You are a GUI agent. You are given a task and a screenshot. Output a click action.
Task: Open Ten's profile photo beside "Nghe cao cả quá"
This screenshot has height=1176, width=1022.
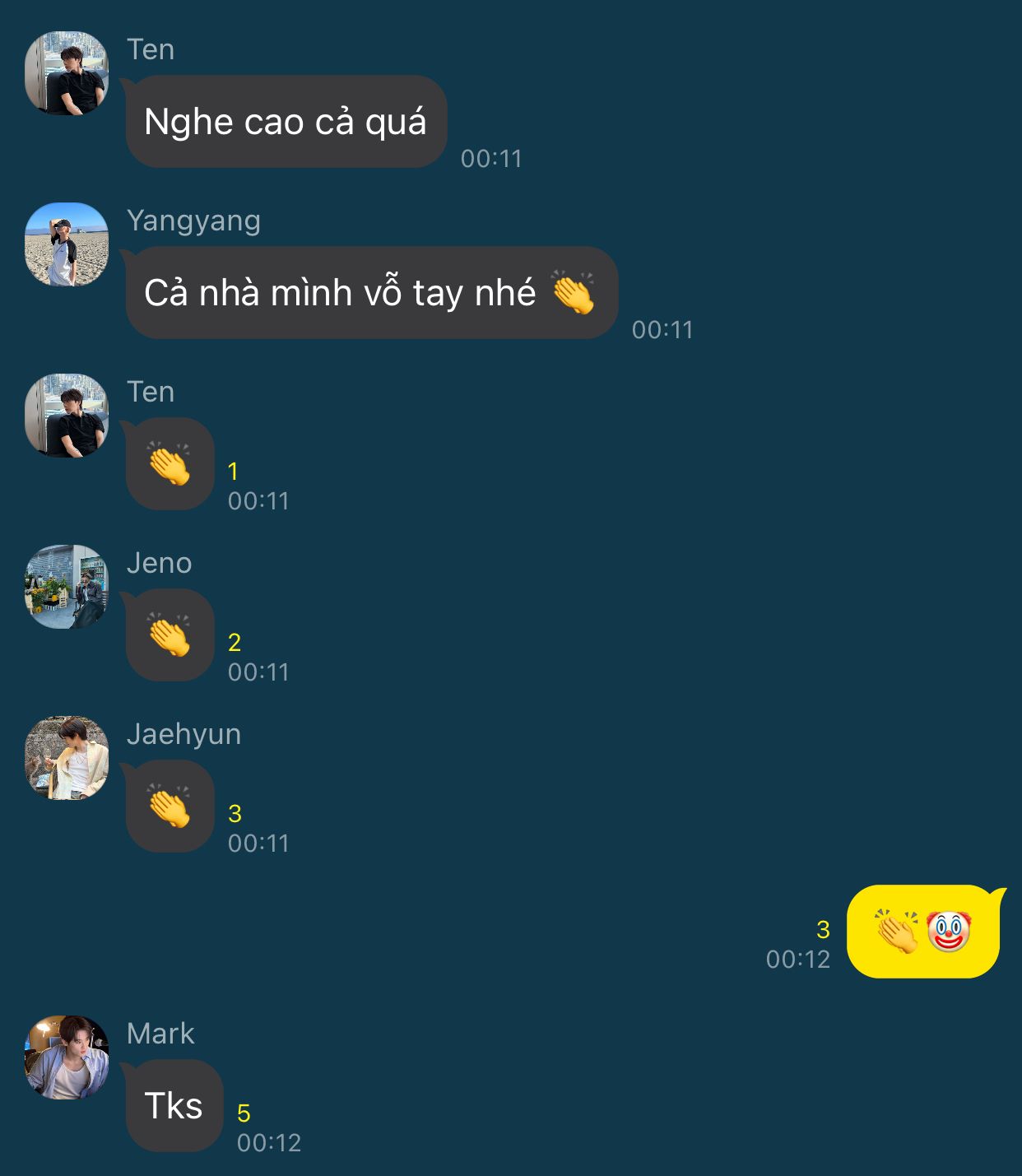click(x=67, y=73)
